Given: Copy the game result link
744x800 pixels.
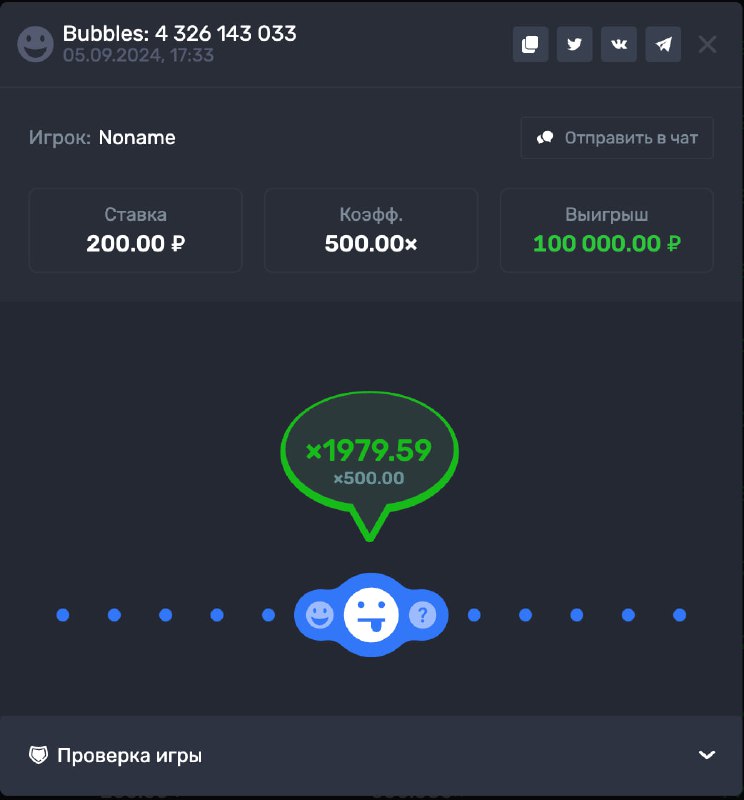Looking at the screenshot, I should [530, 44].
